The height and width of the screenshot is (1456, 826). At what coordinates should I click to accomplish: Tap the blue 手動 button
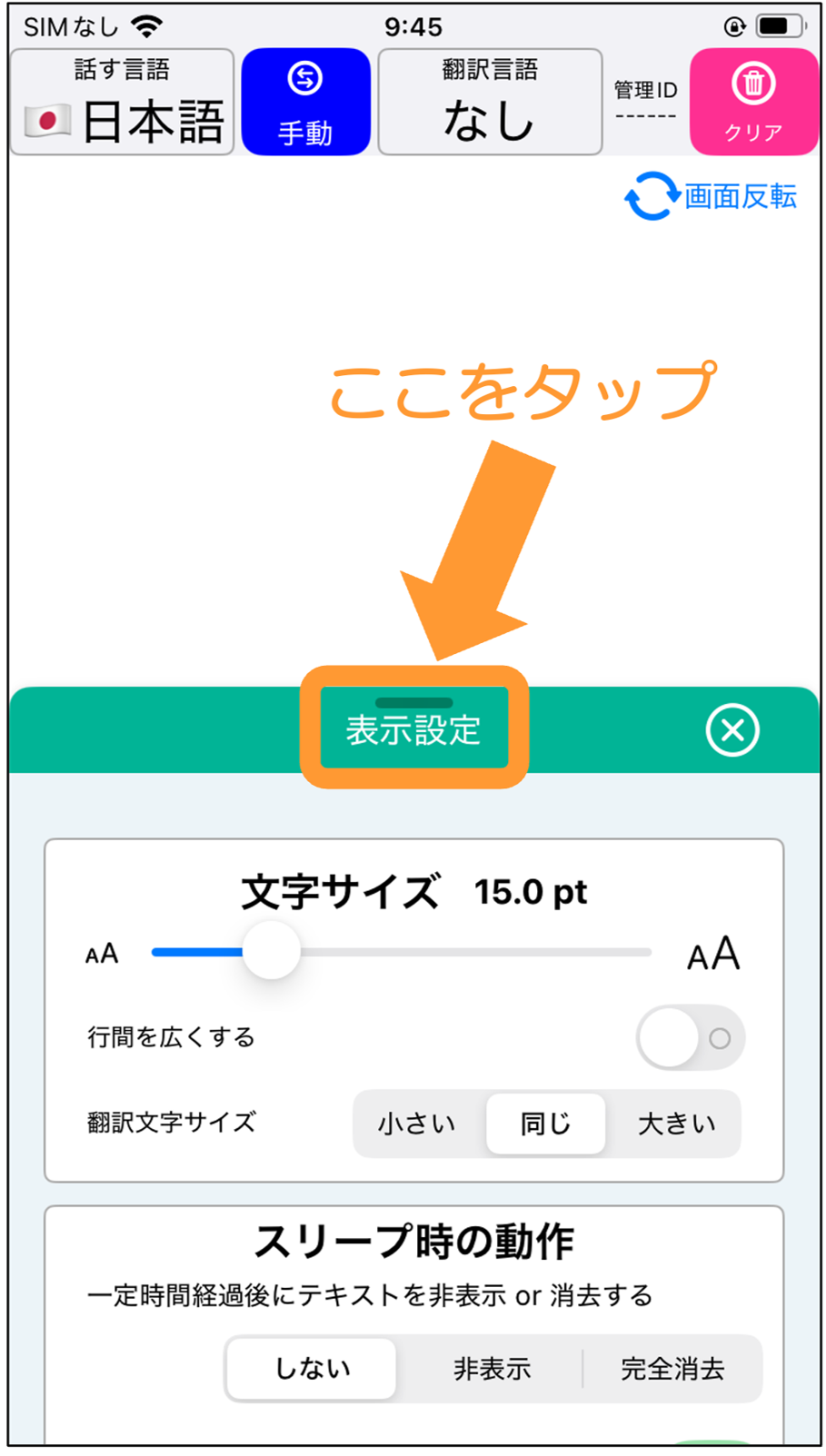click(x=306, y=102)
